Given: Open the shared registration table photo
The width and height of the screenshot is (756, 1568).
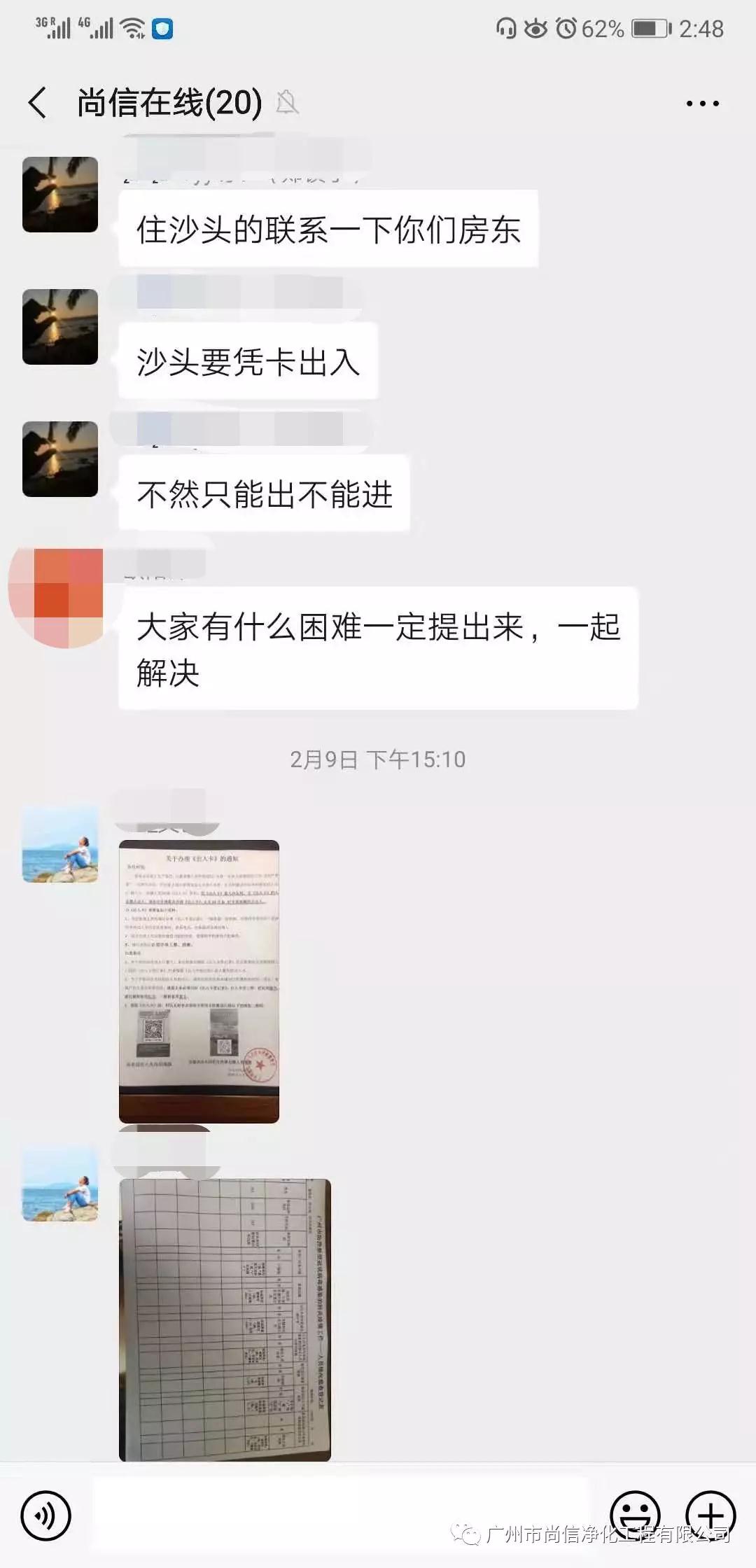Looking at the screenshot, I should coord(225,1319).
